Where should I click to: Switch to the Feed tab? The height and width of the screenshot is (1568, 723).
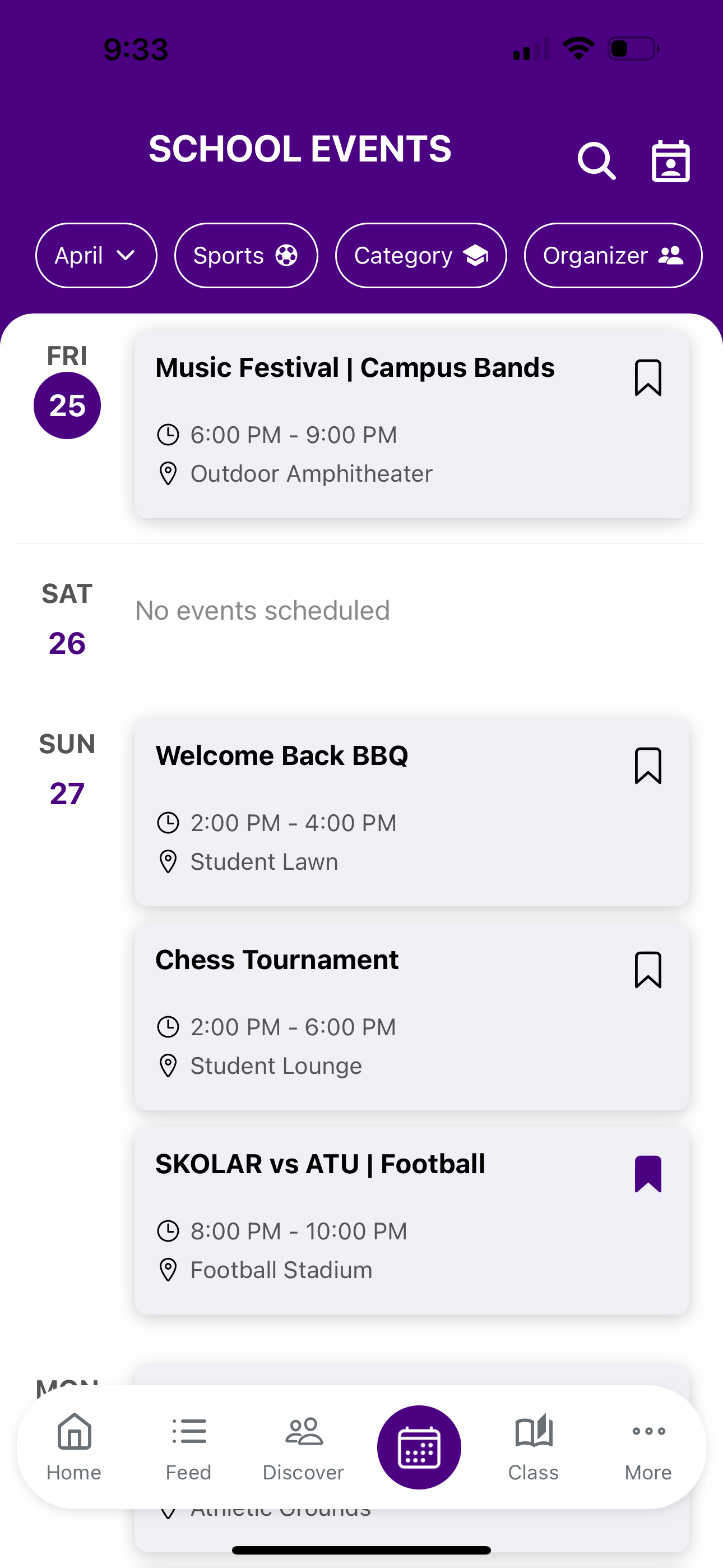point(189,1446)
